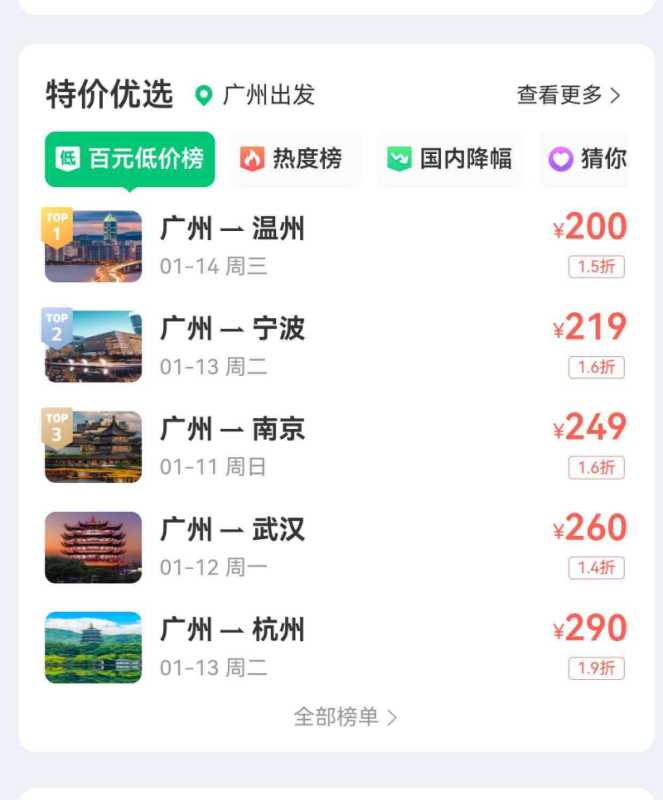
Task: Switch to the 国内降幅 tab
Action: pyautogui.click(x=451, y=158)
